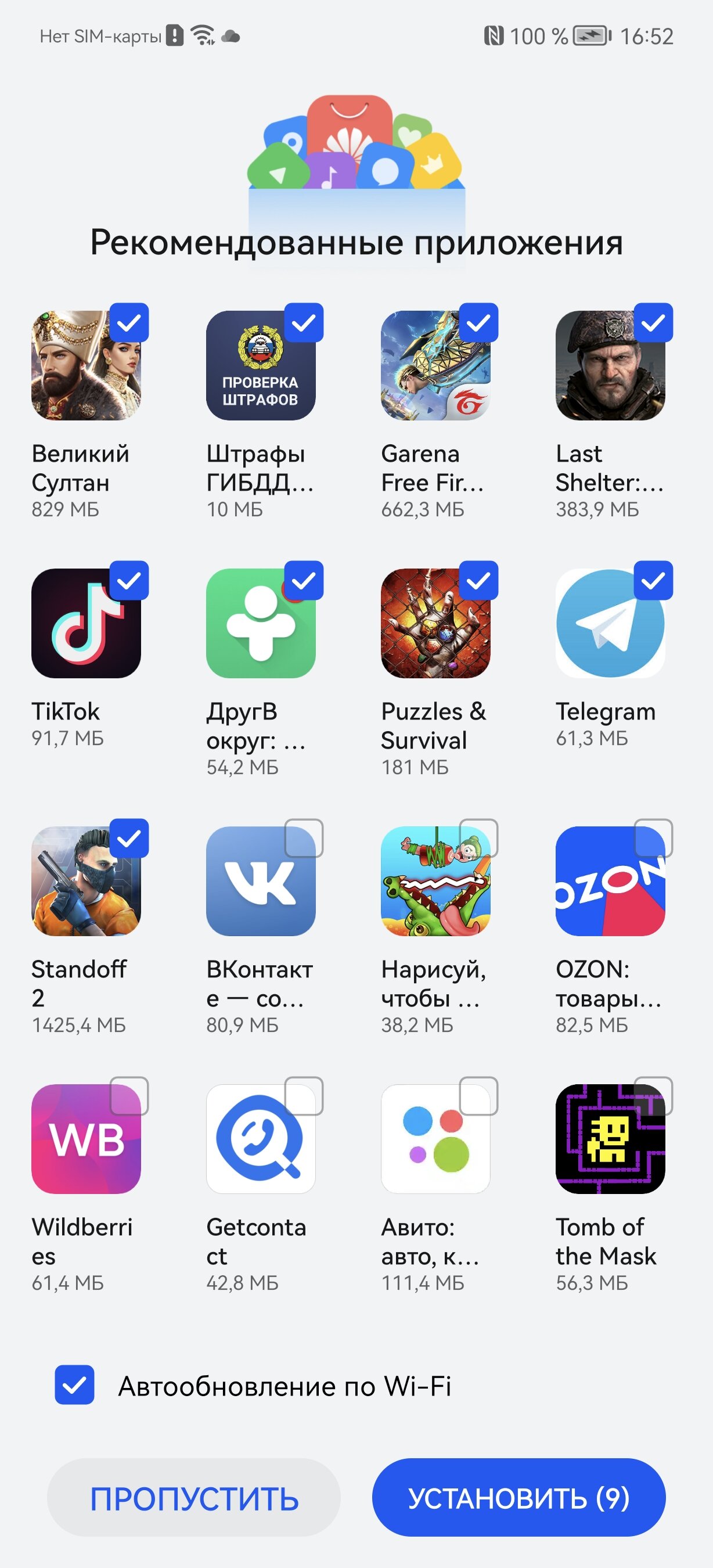This screenshot has height=1568, width=713.
Task: Check the Wildberries checkbox
Action: pos(129,1096)
